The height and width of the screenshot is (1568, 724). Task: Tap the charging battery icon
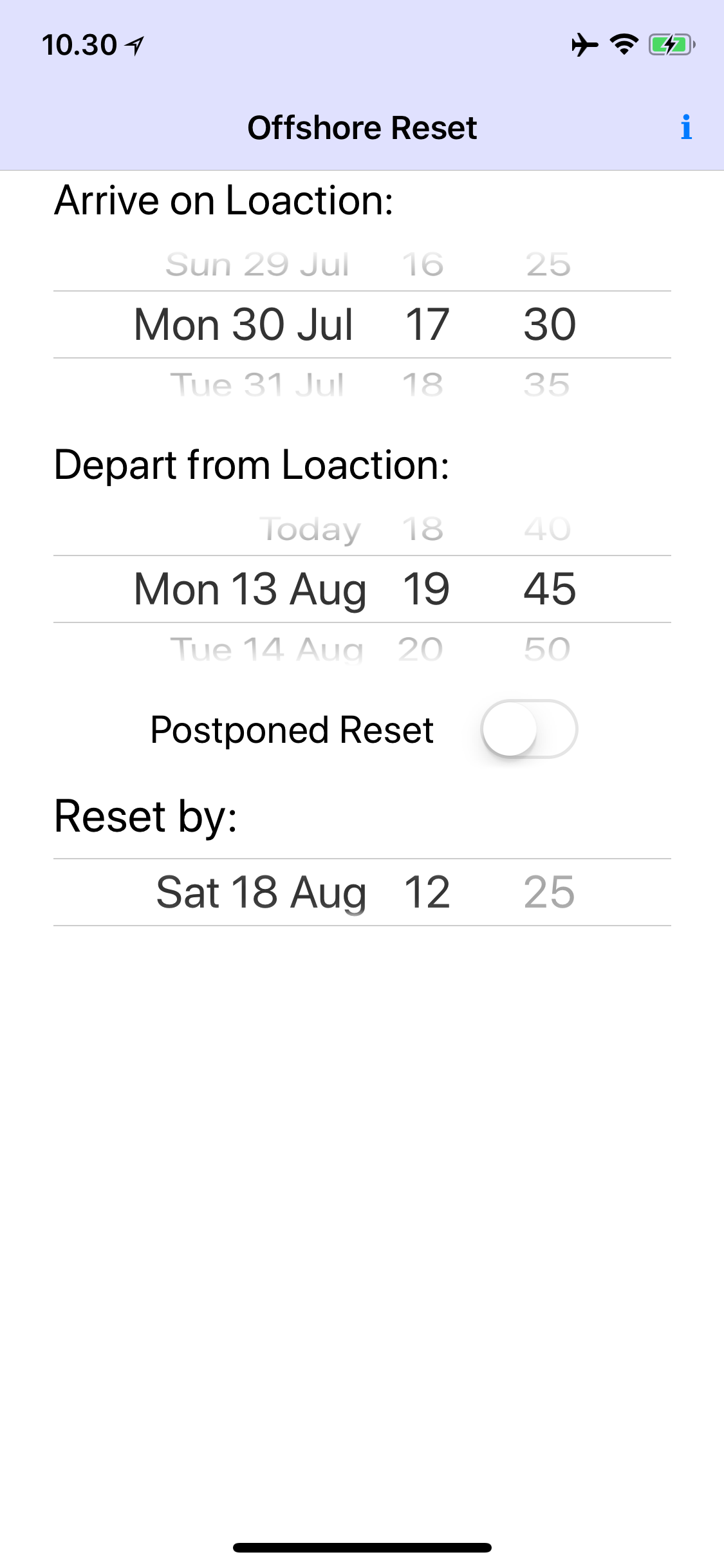point(669,44)
